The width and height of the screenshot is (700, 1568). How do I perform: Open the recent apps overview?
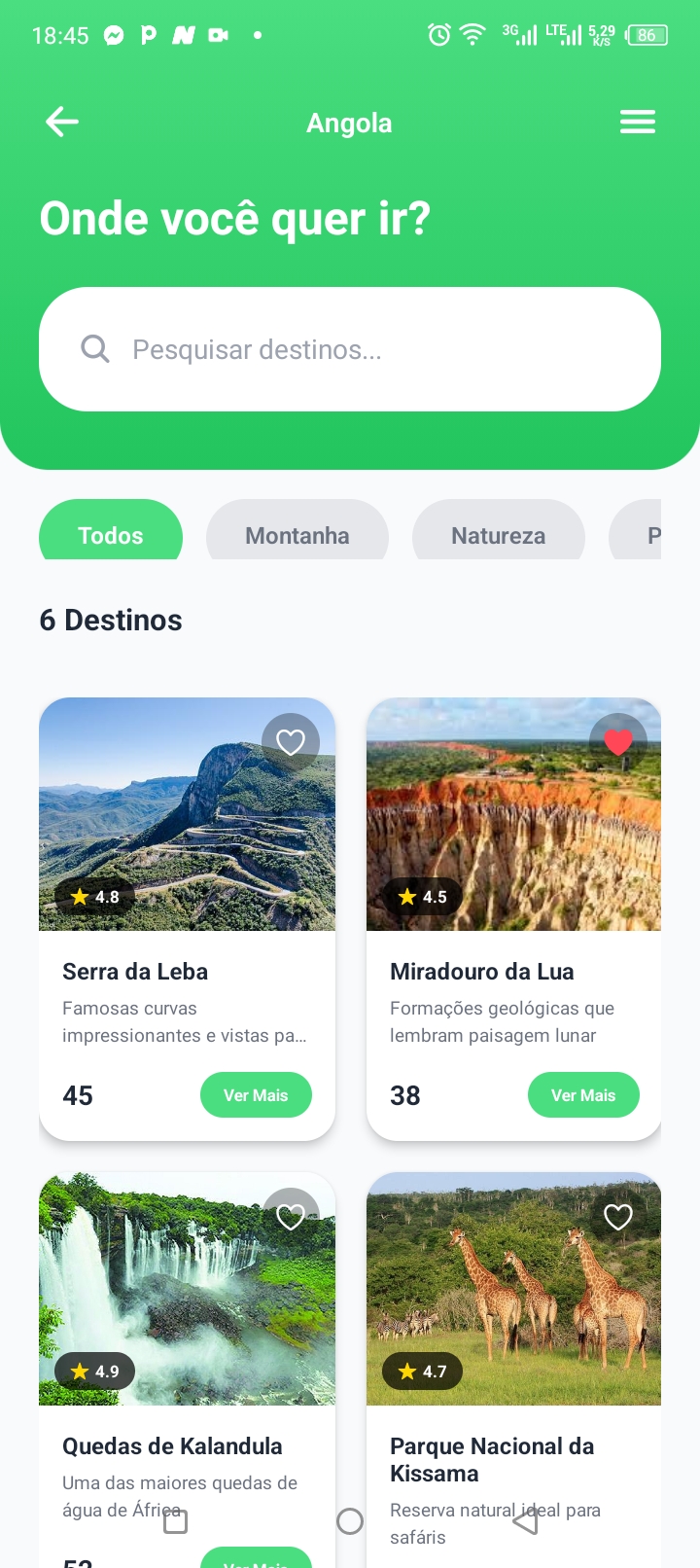[x=175, y=1521]
